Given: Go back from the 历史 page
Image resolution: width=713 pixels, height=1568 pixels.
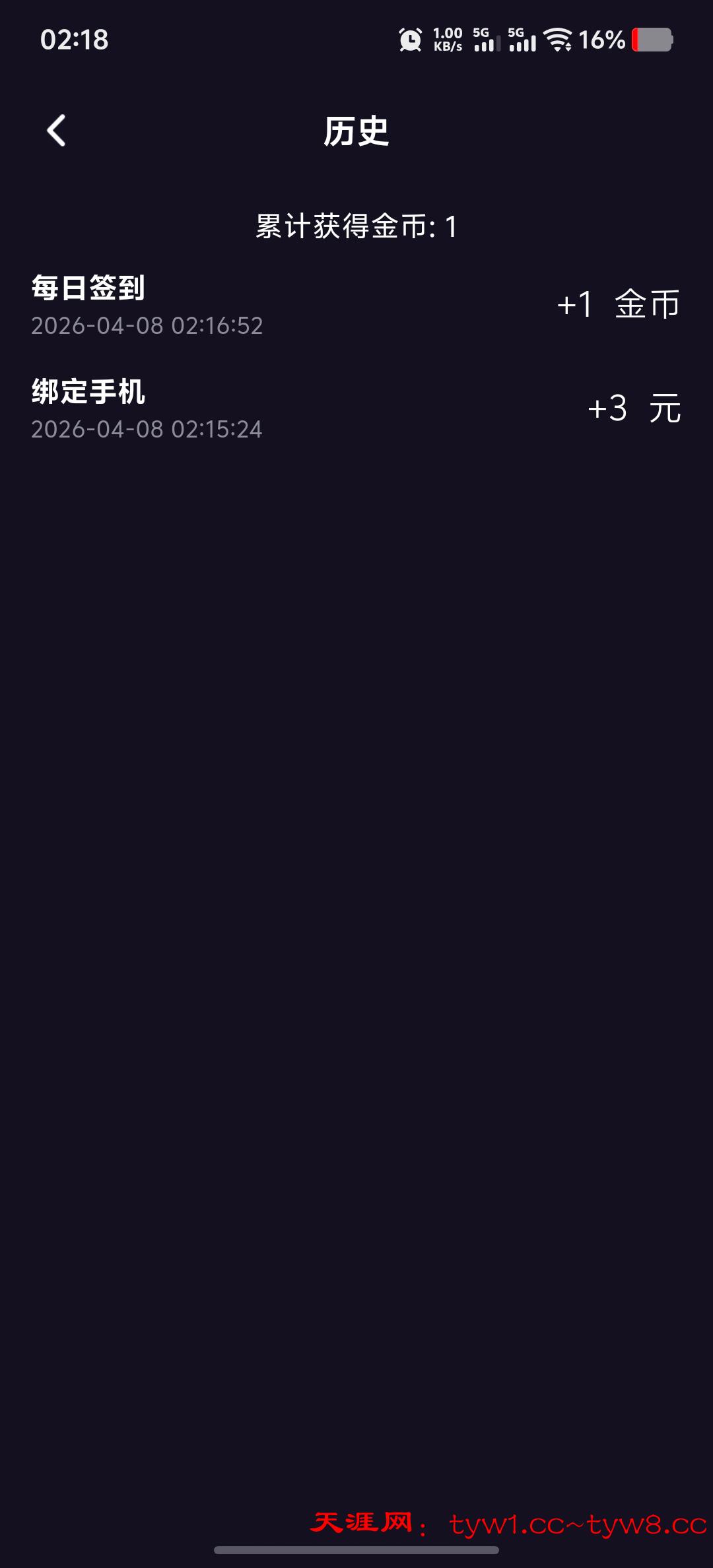Looking at the screenshot, I should [57, 131].
